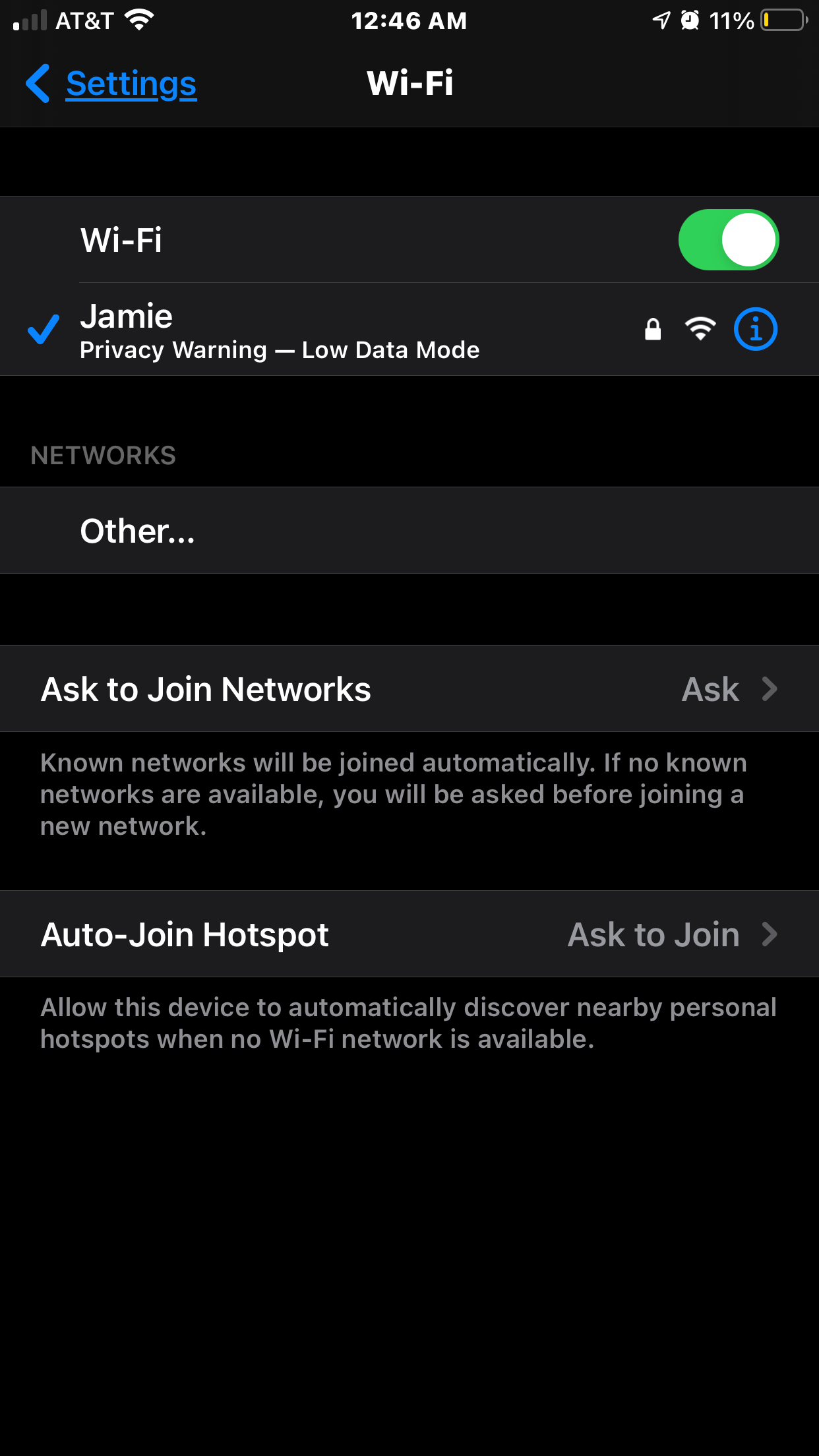This screenshot has width=819, height=1456.
Task: Click the Wi-Fi icon in the status bar
Action: click(137, 20)
